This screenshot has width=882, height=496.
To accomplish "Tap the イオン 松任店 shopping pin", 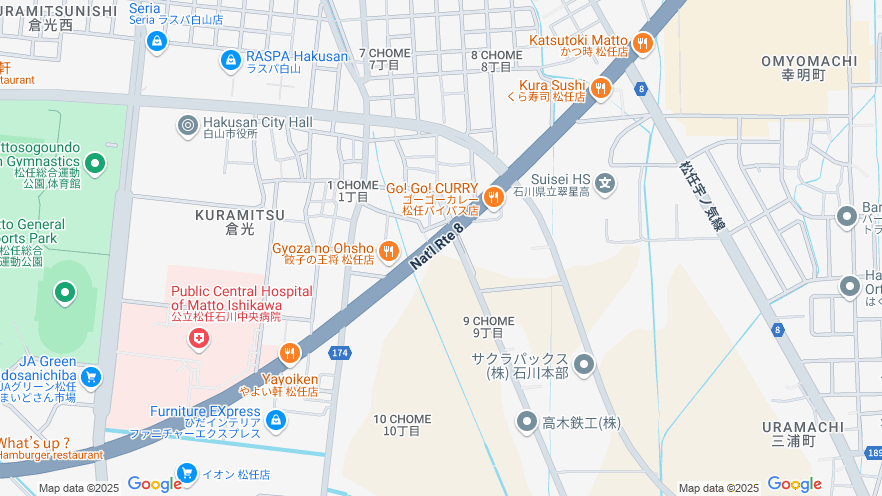I will pyautogui.click(x=186, y=472).
